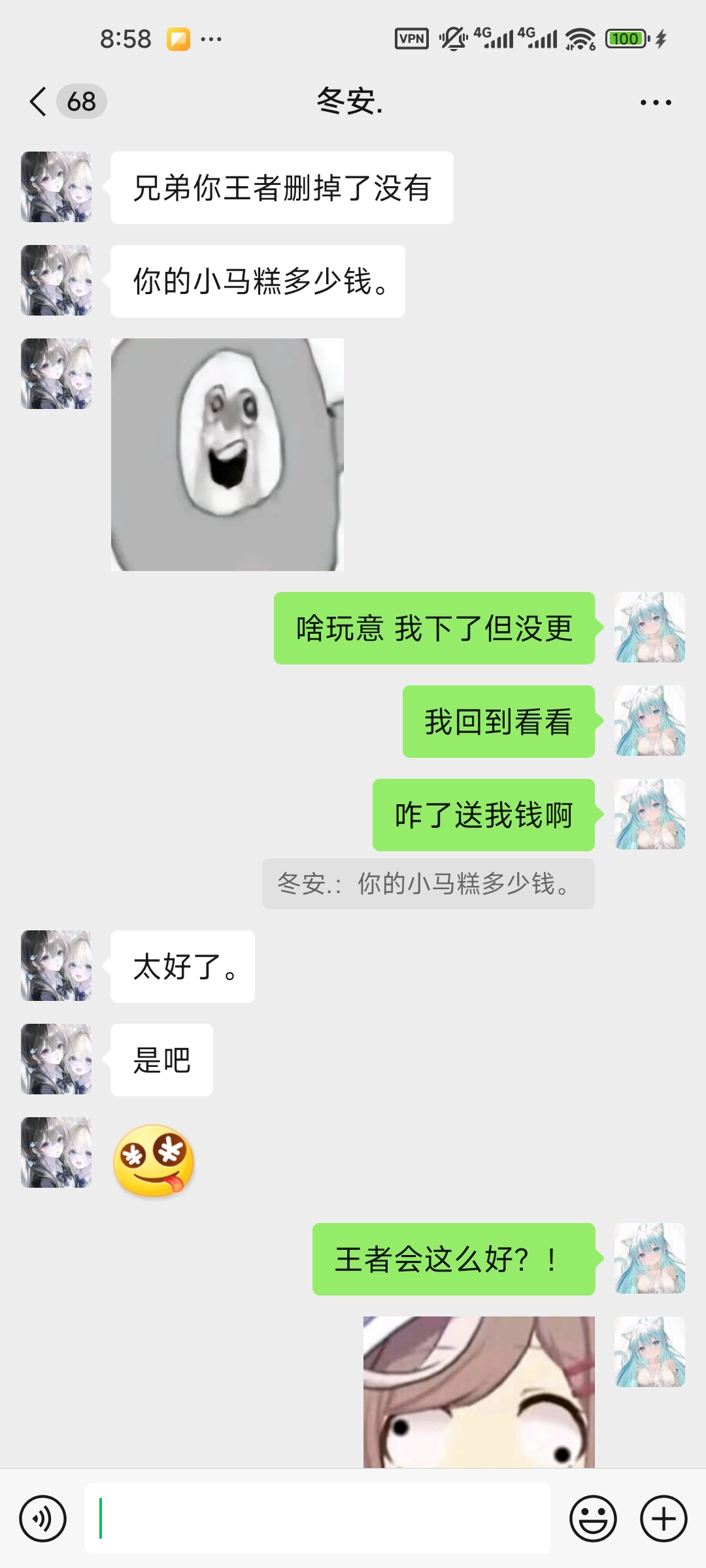View the gray egg face sticker
This screenshot has width=706, height=1568.
pyautogui.click(x=227, y=455)
